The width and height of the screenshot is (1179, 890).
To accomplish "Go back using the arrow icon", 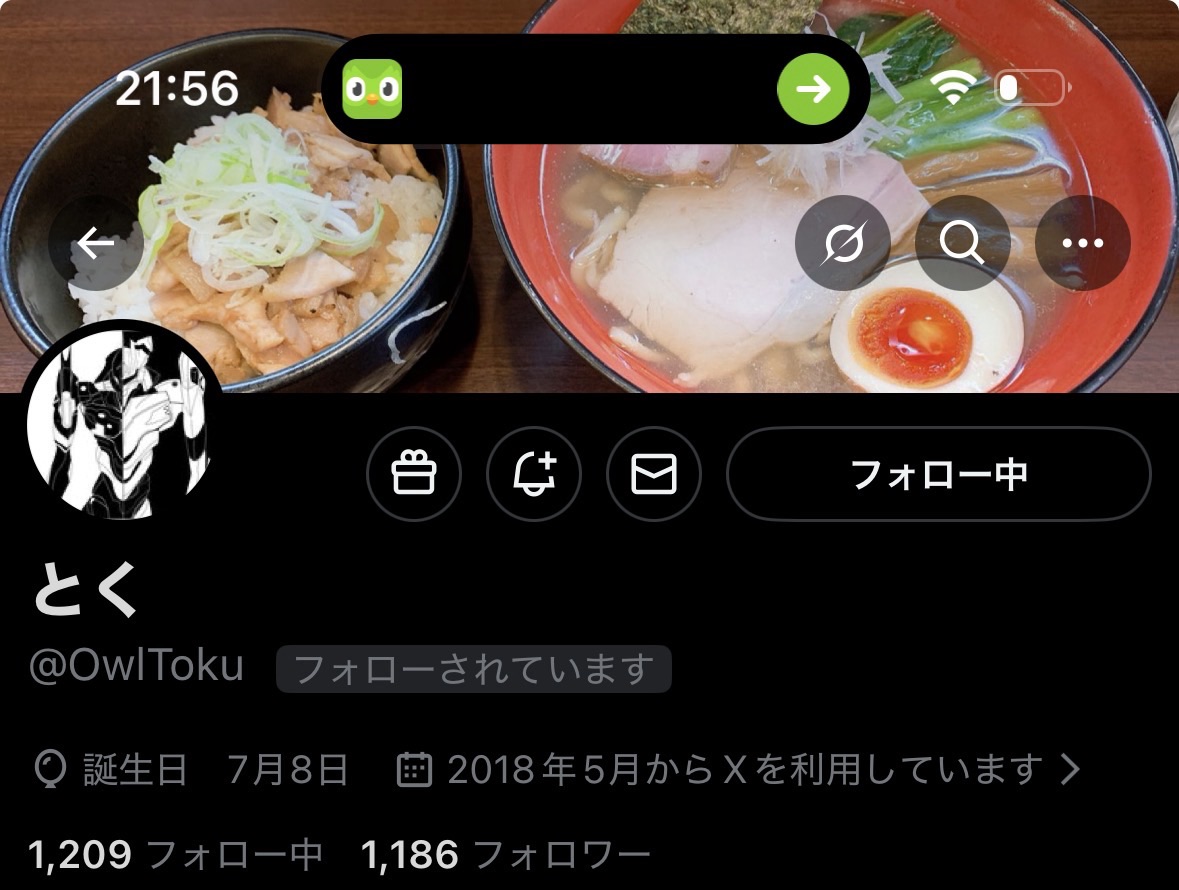I will (x=96, y=243).
